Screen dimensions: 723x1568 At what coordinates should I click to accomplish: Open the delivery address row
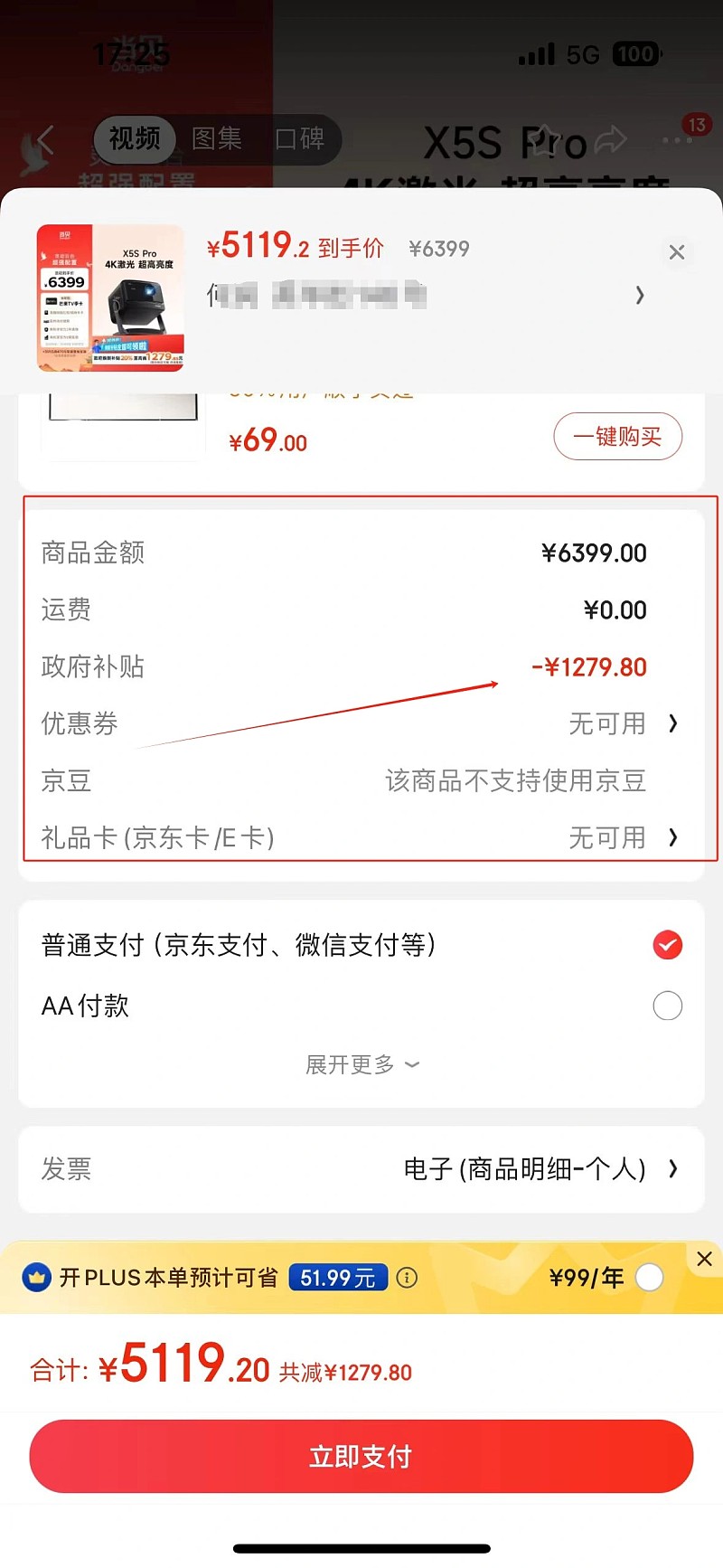425,295
